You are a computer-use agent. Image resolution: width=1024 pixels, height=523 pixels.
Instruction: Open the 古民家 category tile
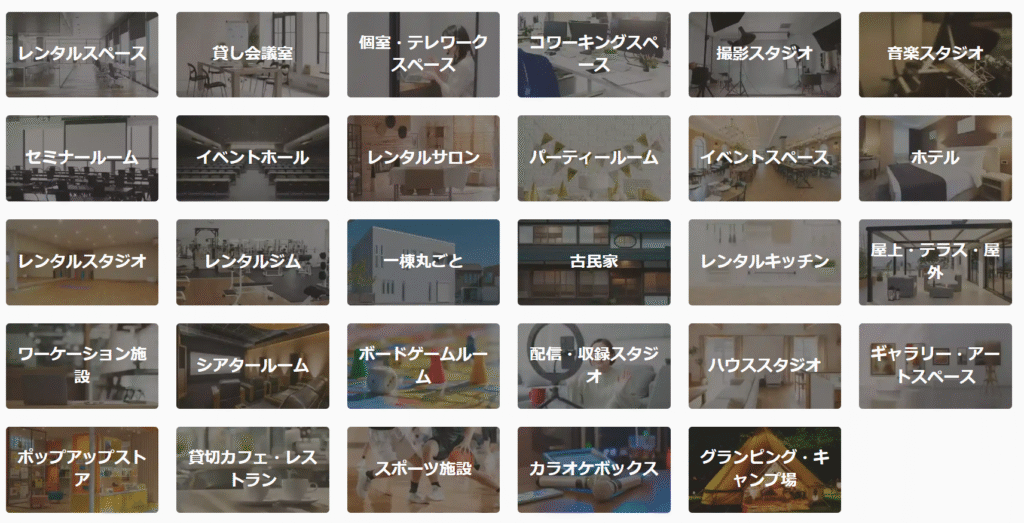point(594,262)
